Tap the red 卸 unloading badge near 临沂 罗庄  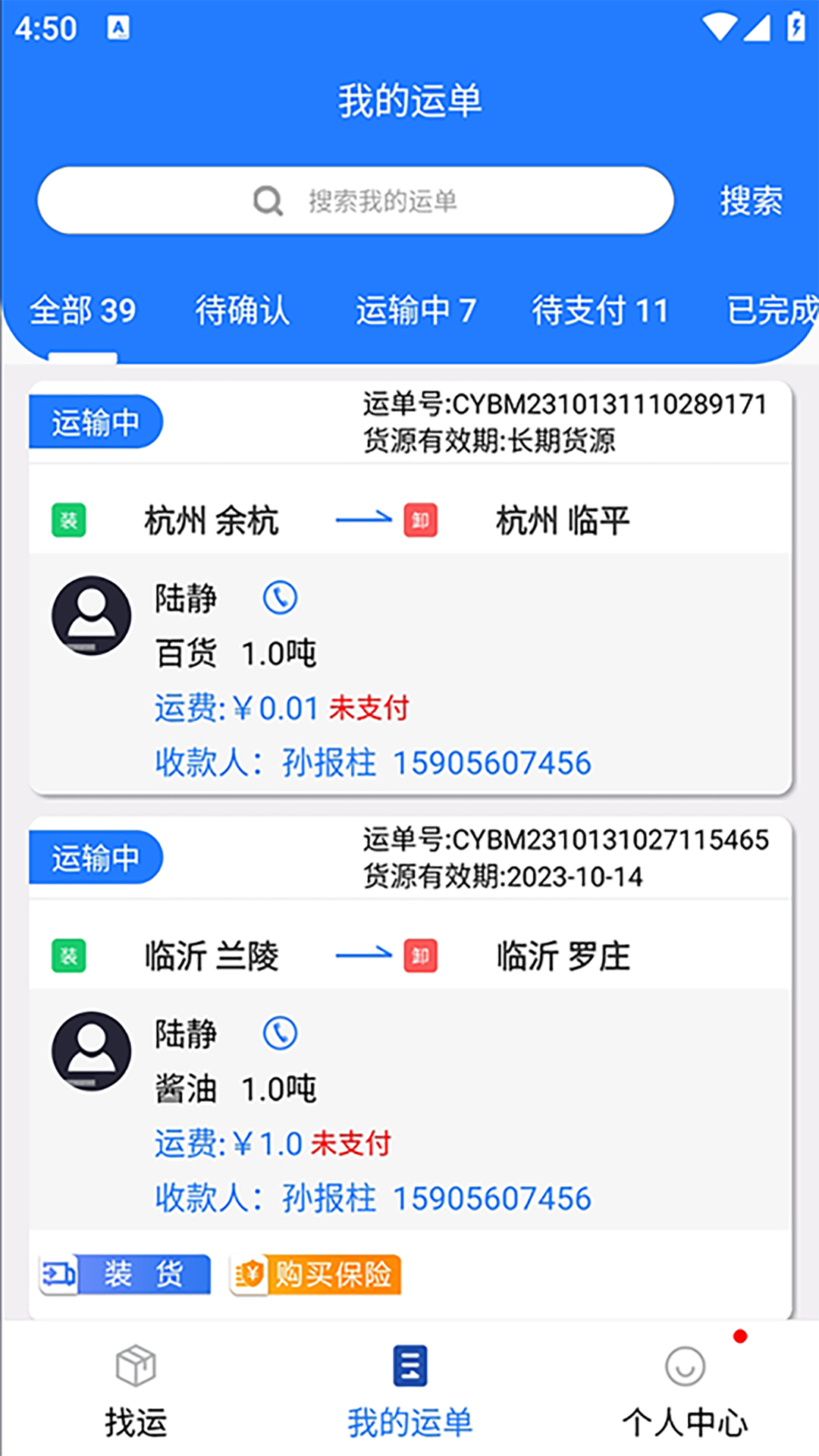(419, 956)
